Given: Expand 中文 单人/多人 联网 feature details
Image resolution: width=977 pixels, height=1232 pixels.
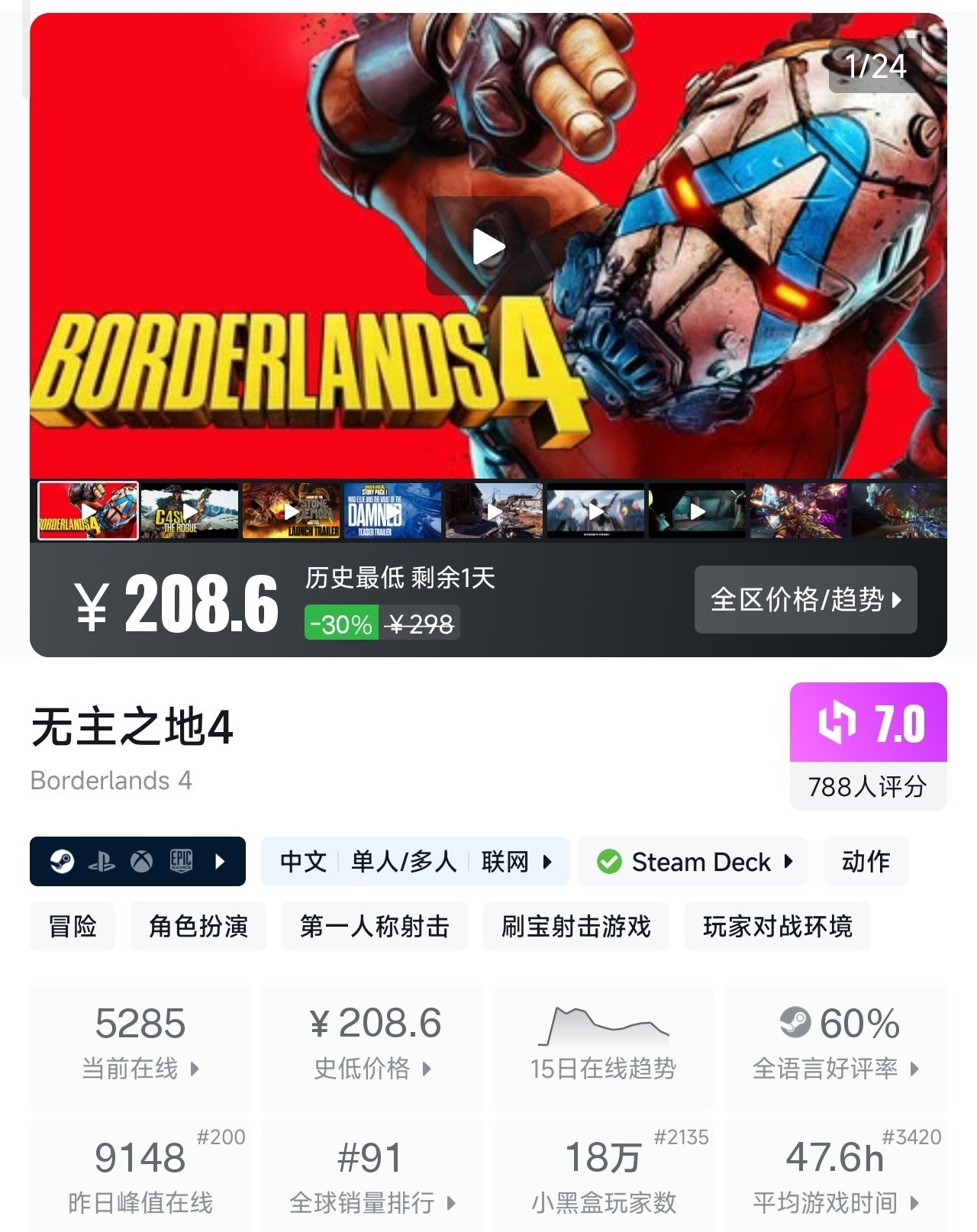Looking at the screenshot, I should (x=414, y=862).
